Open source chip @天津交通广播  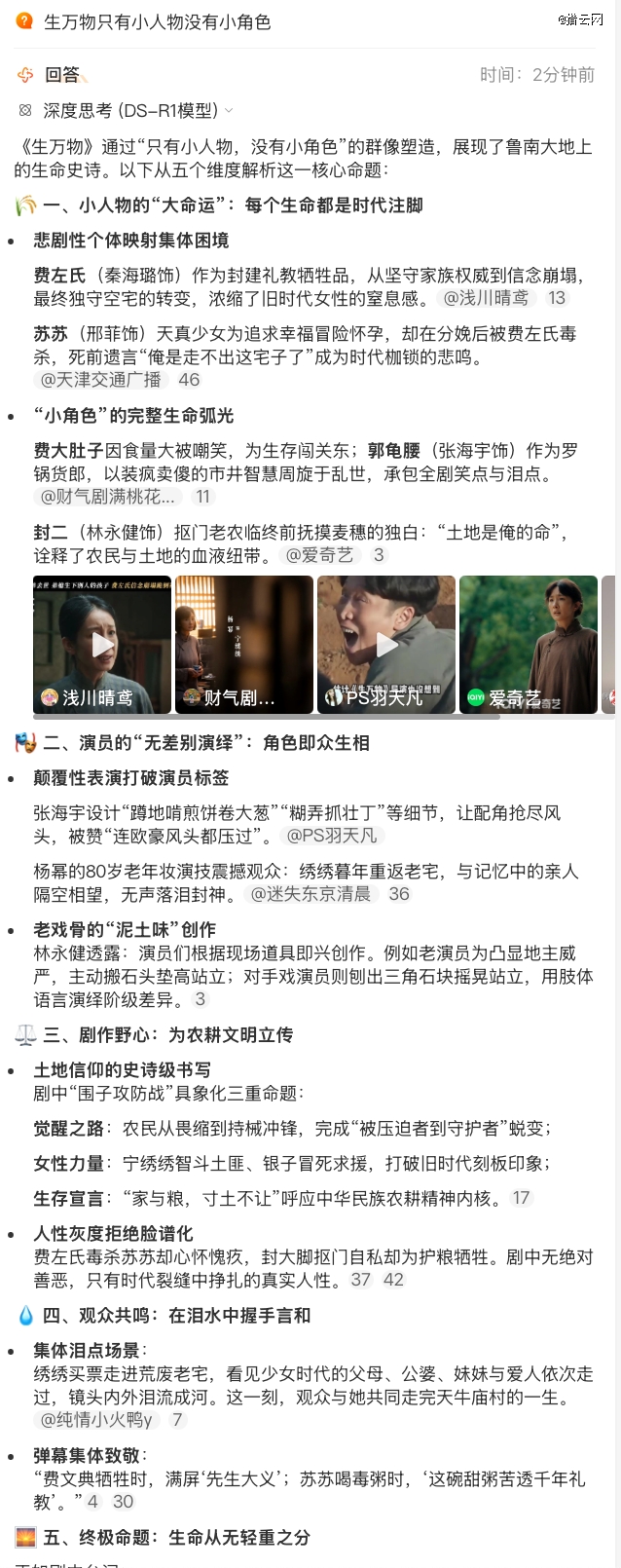[100, 380]
